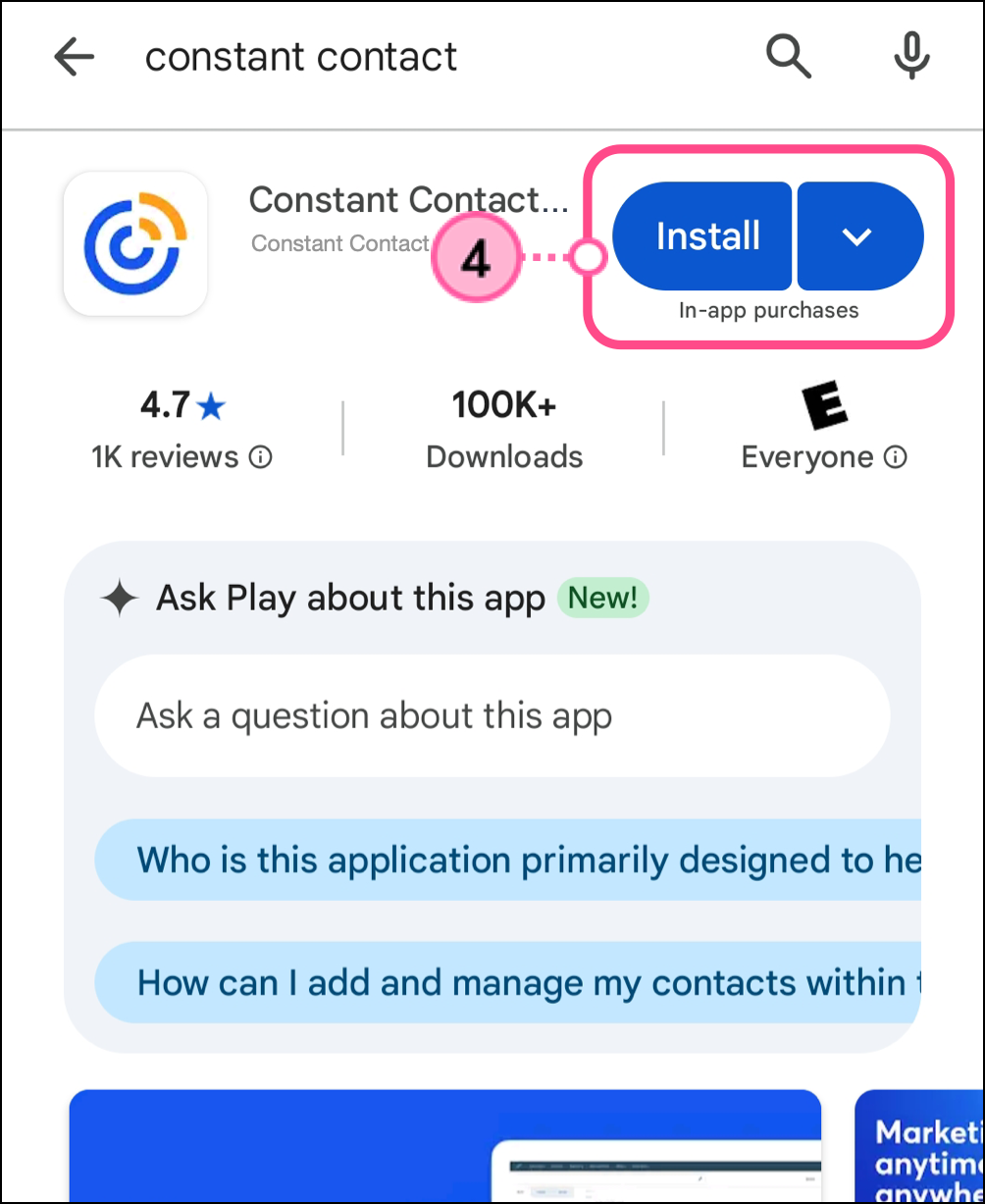Viewport: 985px width, 1204px height.
Task: View info about the 1K reviews
Action: point(260,457)
